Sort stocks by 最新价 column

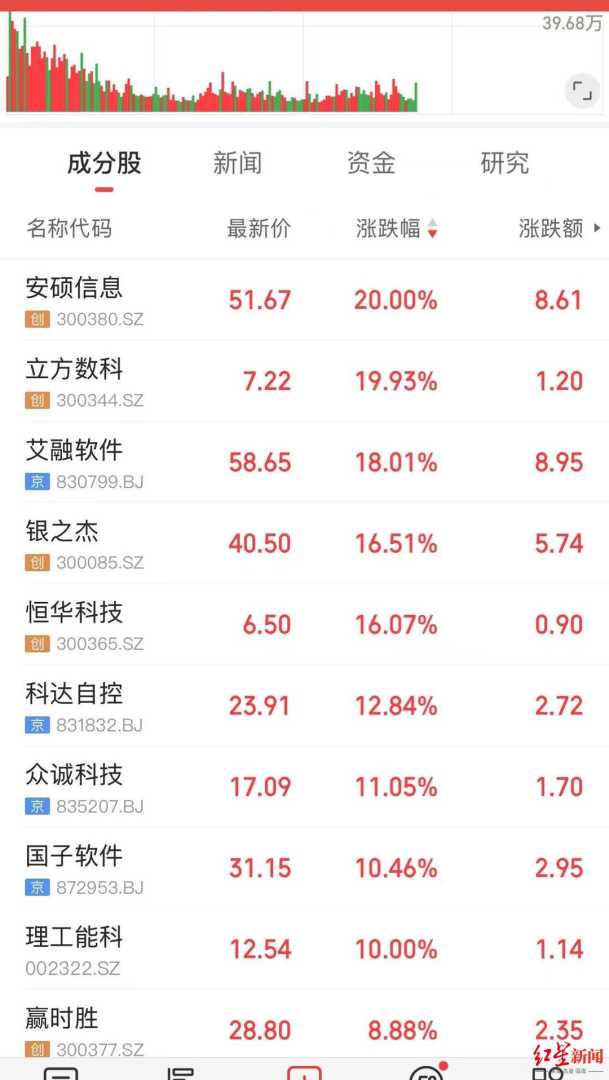pos(259,229)
